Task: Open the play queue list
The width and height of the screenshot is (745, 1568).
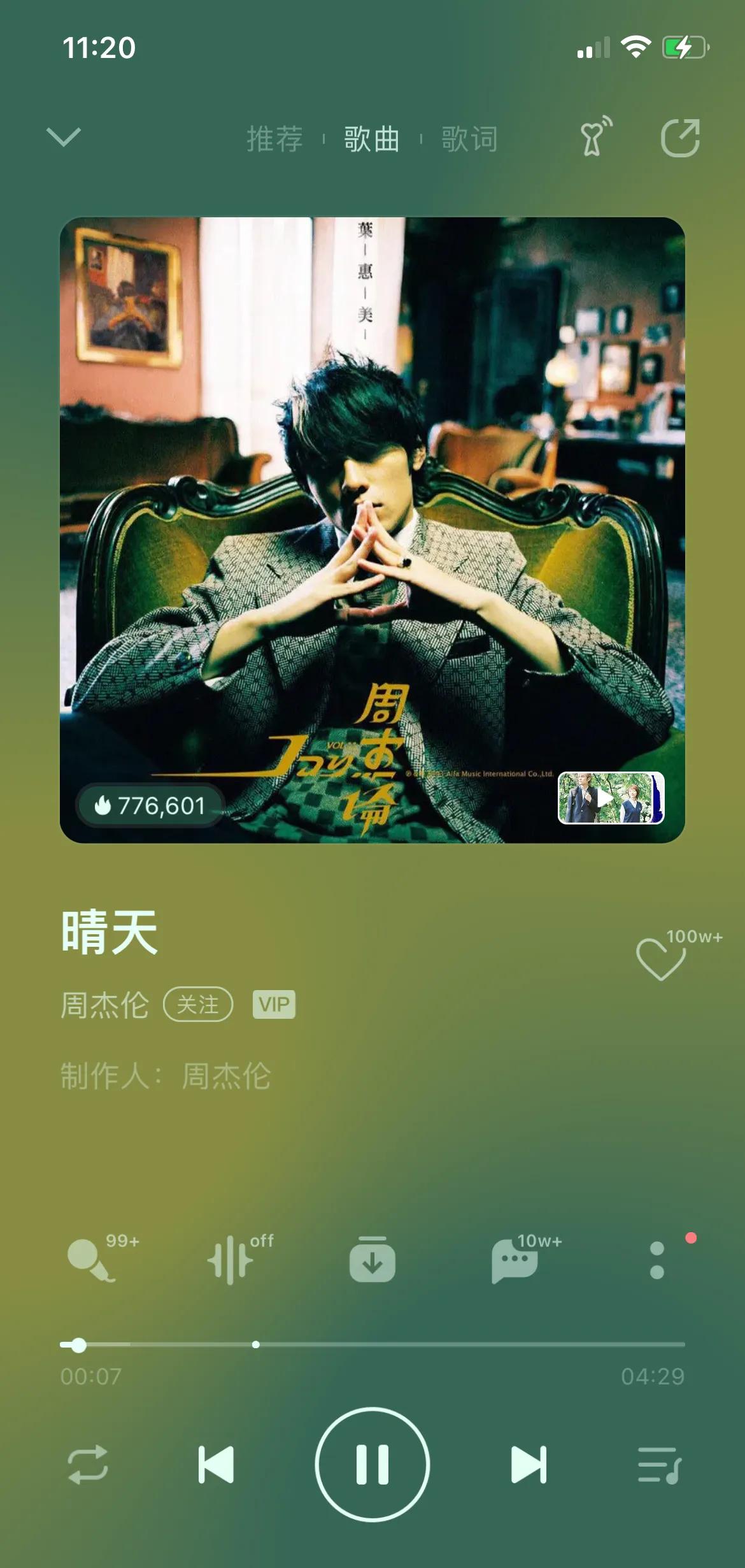Action: [x=660, y=1464]
